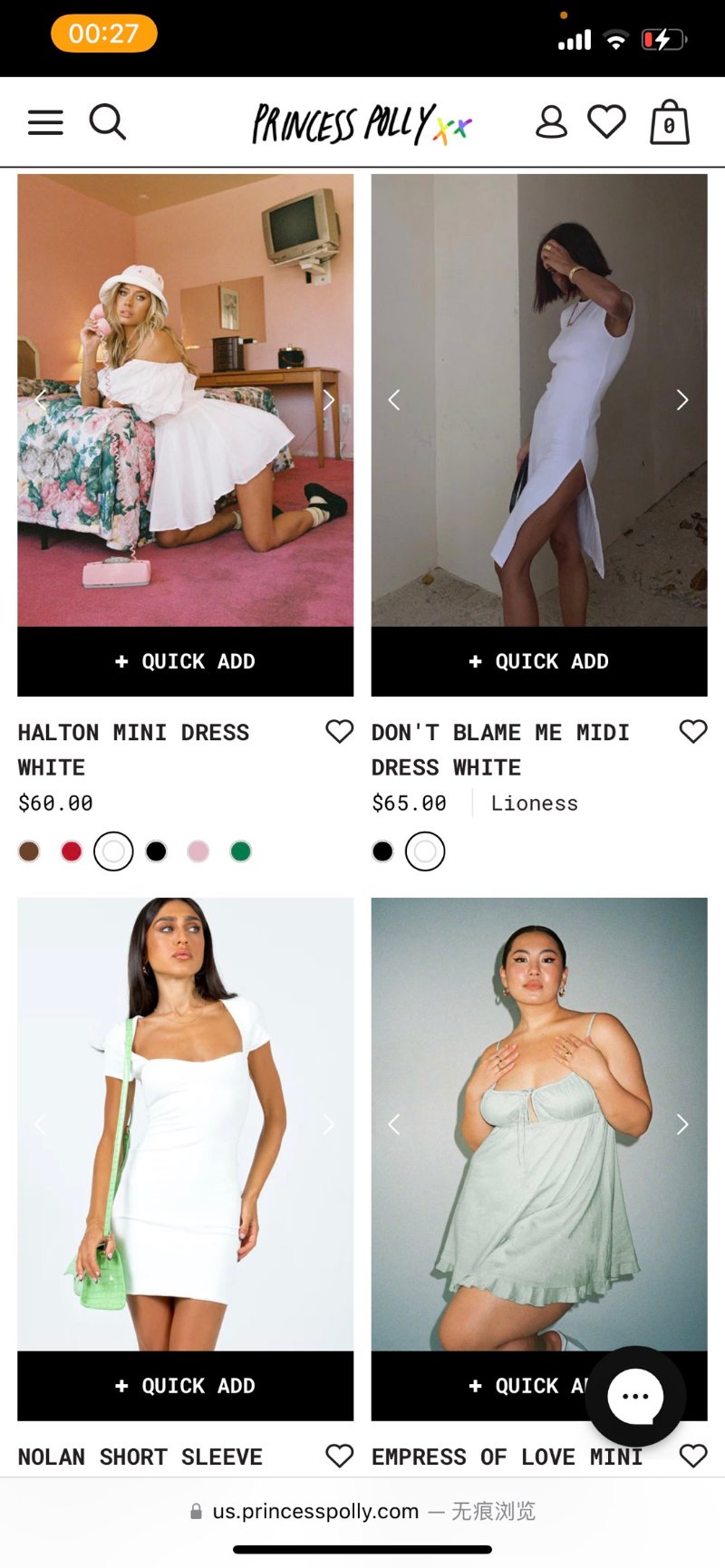725x1568 pixels.
Task: Select the pink swatch for Halton Mini Dress
Action: click(198, 851)
